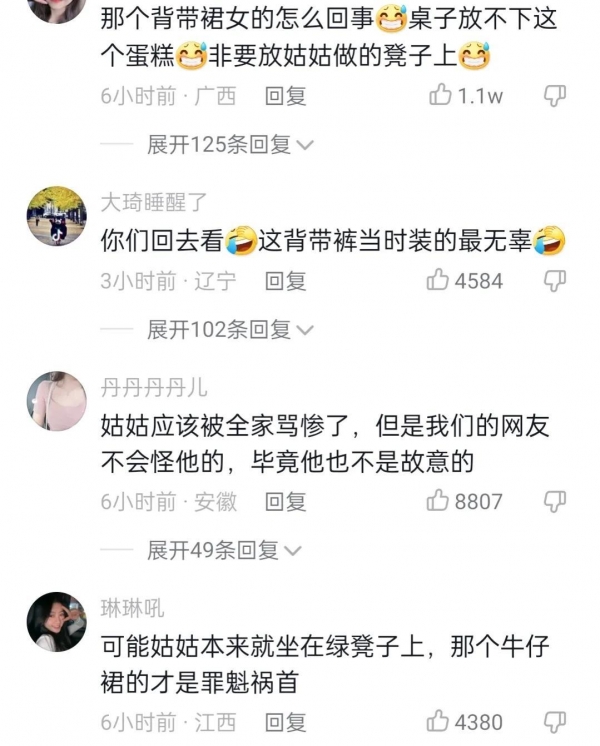Expand the 102 replies thread

(230, 329)
